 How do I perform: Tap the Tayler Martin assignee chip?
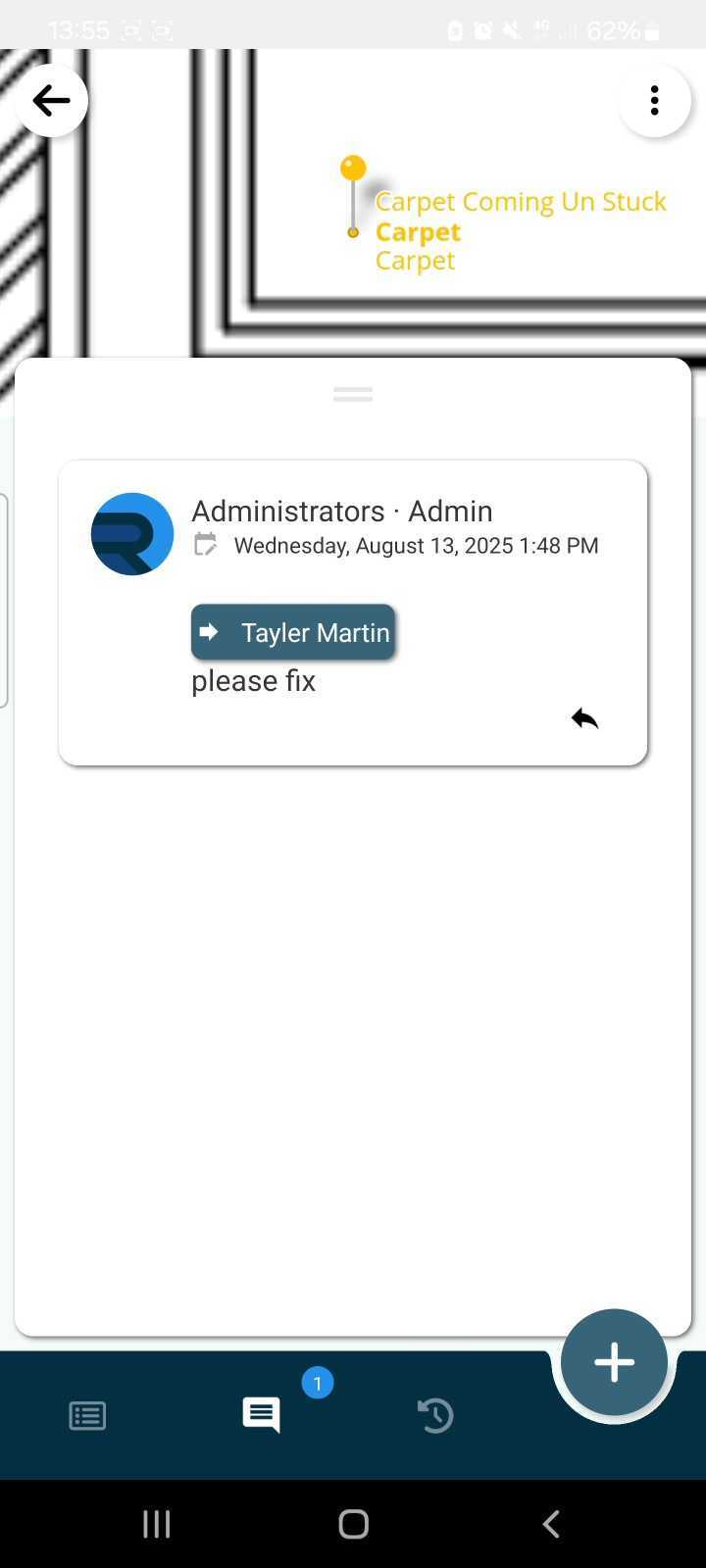pyautogui.click(x=293, y=632)
